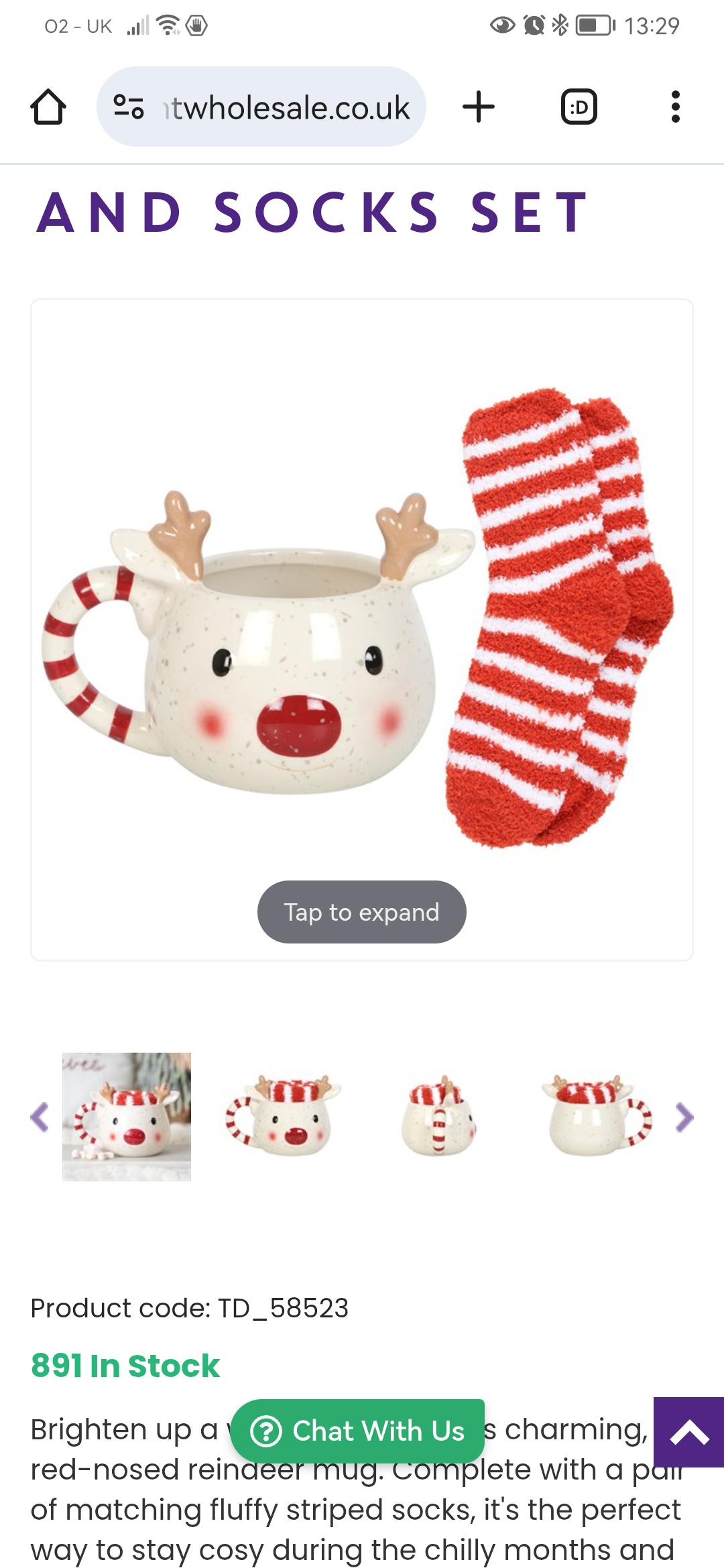Select the front-view mug with socks thumbnail

click(x=282, y=1117)
